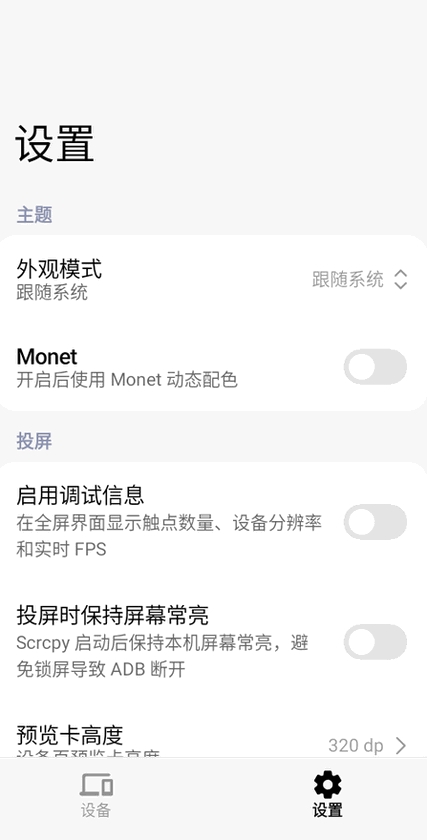This screenshot has height=840, width=427.
Task: Switch to the 设备 tab
Action: coord(96,796)
